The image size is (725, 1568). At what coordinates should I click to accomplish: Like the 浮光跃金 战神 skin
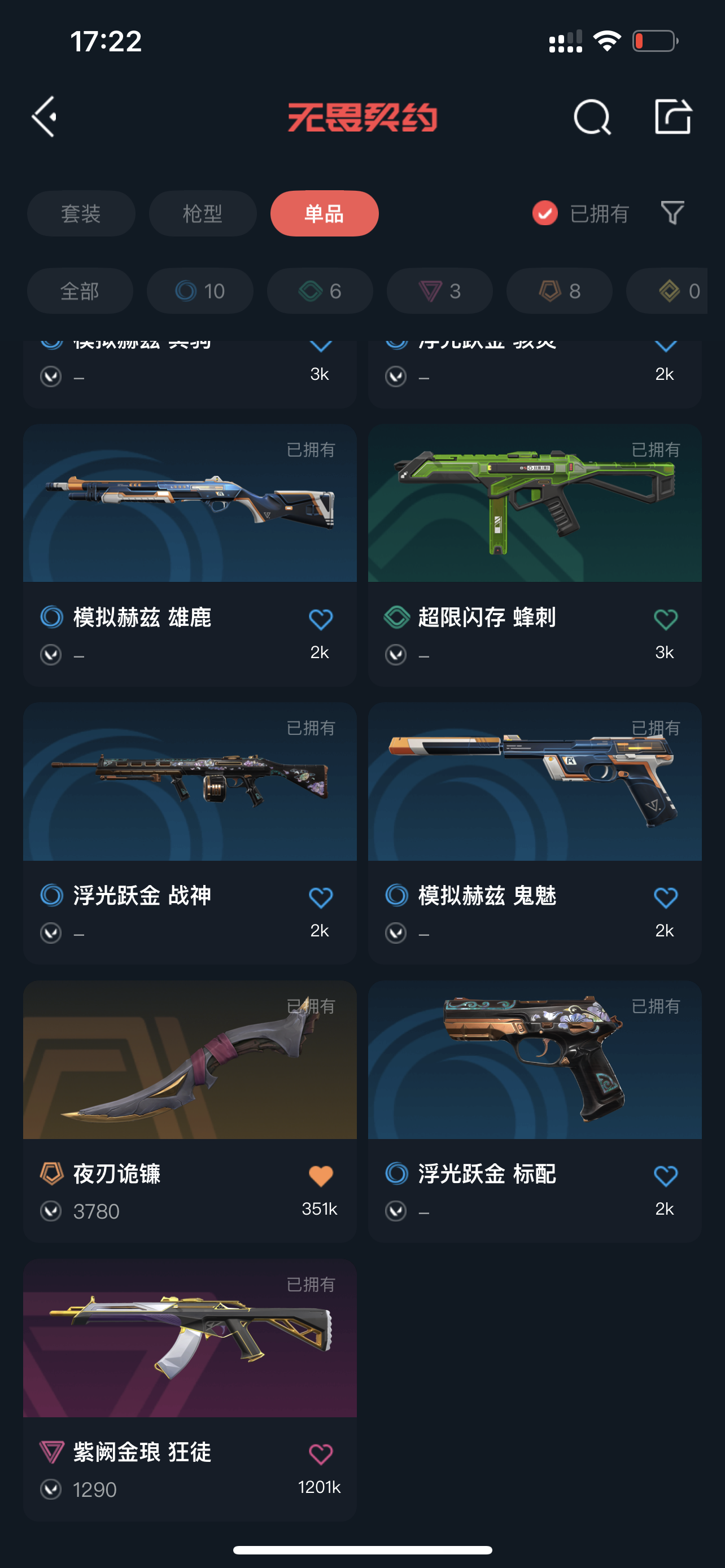coord(320,898)
